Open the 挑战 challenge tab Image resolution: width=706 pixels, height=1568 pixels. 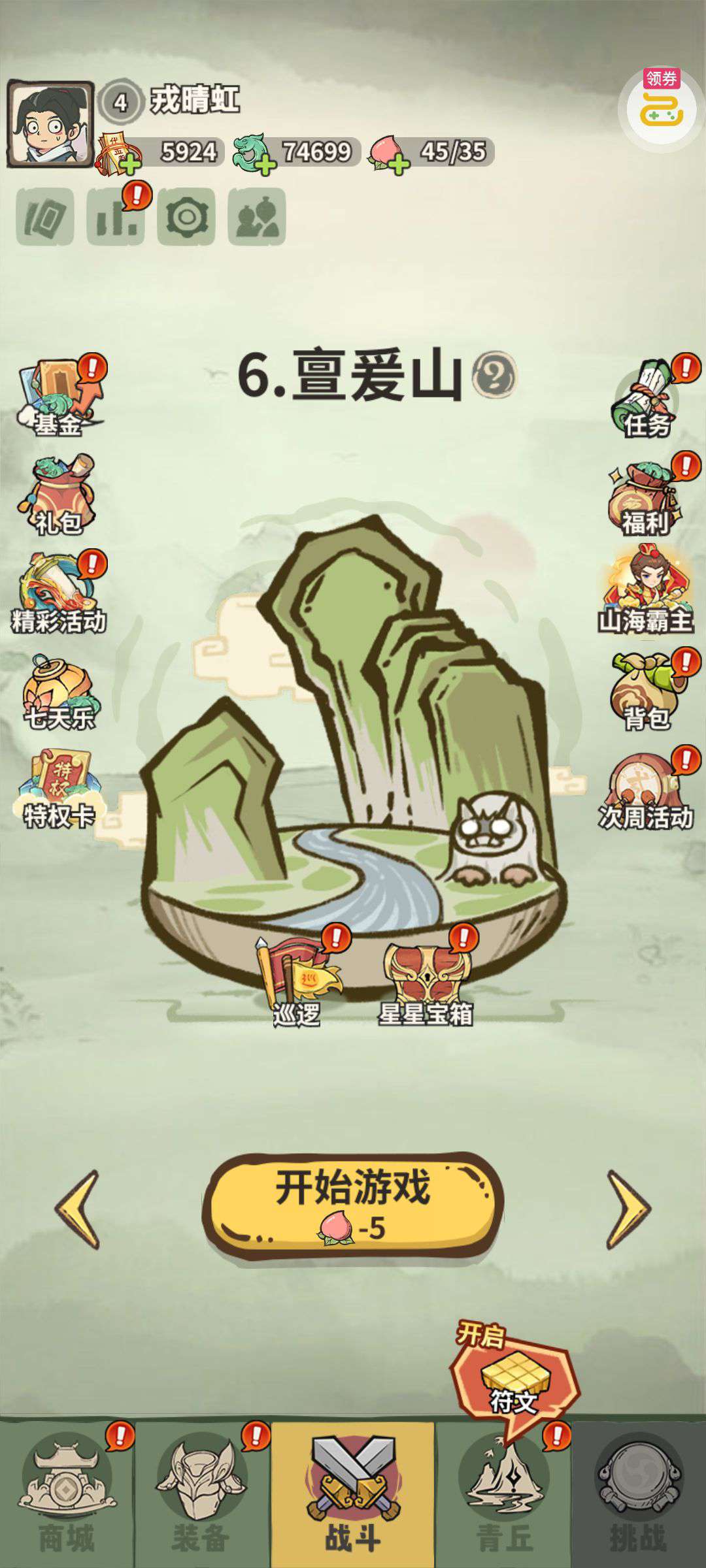point(638,1495)
